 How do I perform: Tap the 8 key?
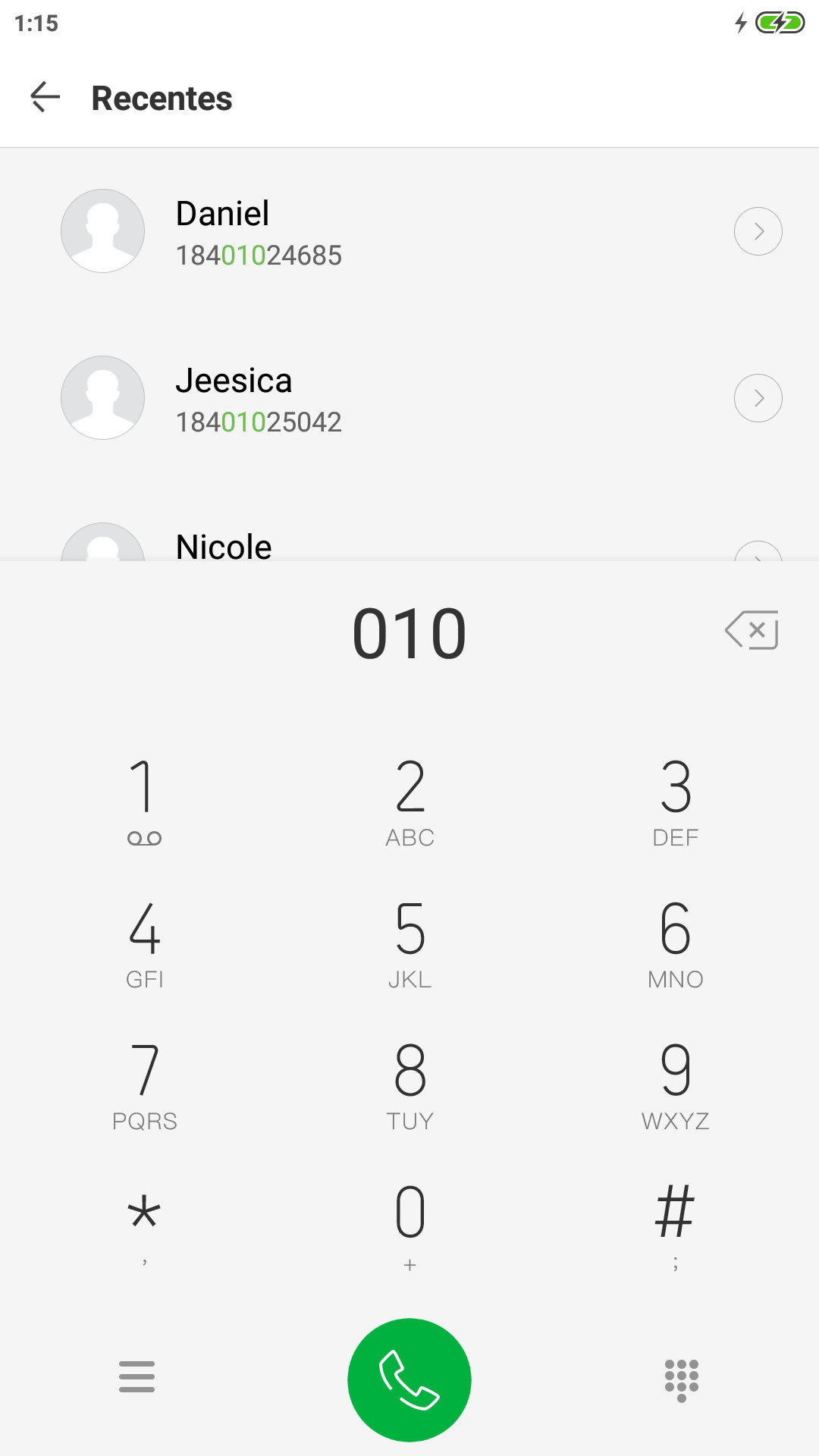(409, 1086)
